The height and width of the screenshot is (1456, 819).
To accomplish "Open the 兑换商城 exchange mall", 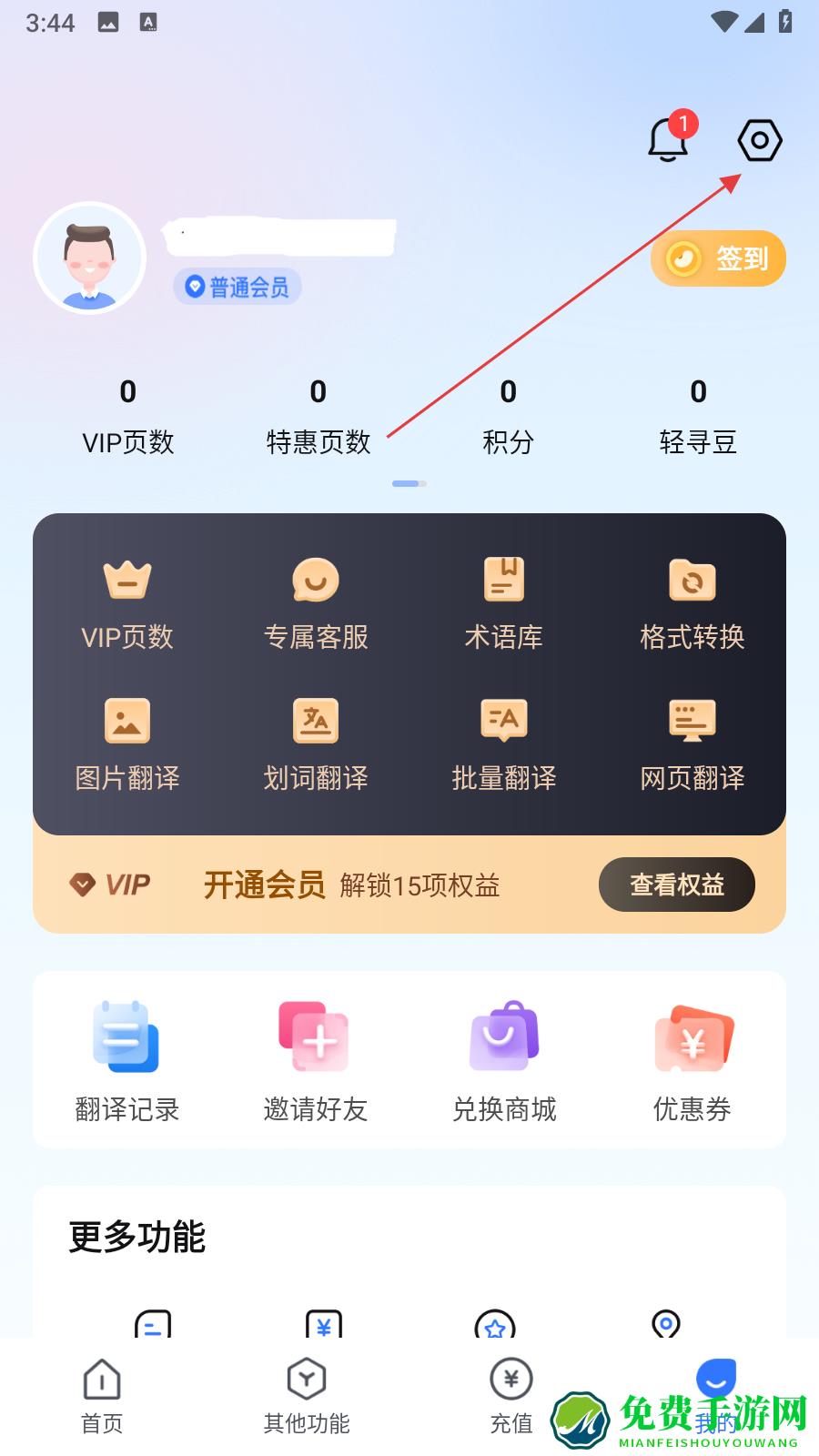I will tap(504, 1060).
